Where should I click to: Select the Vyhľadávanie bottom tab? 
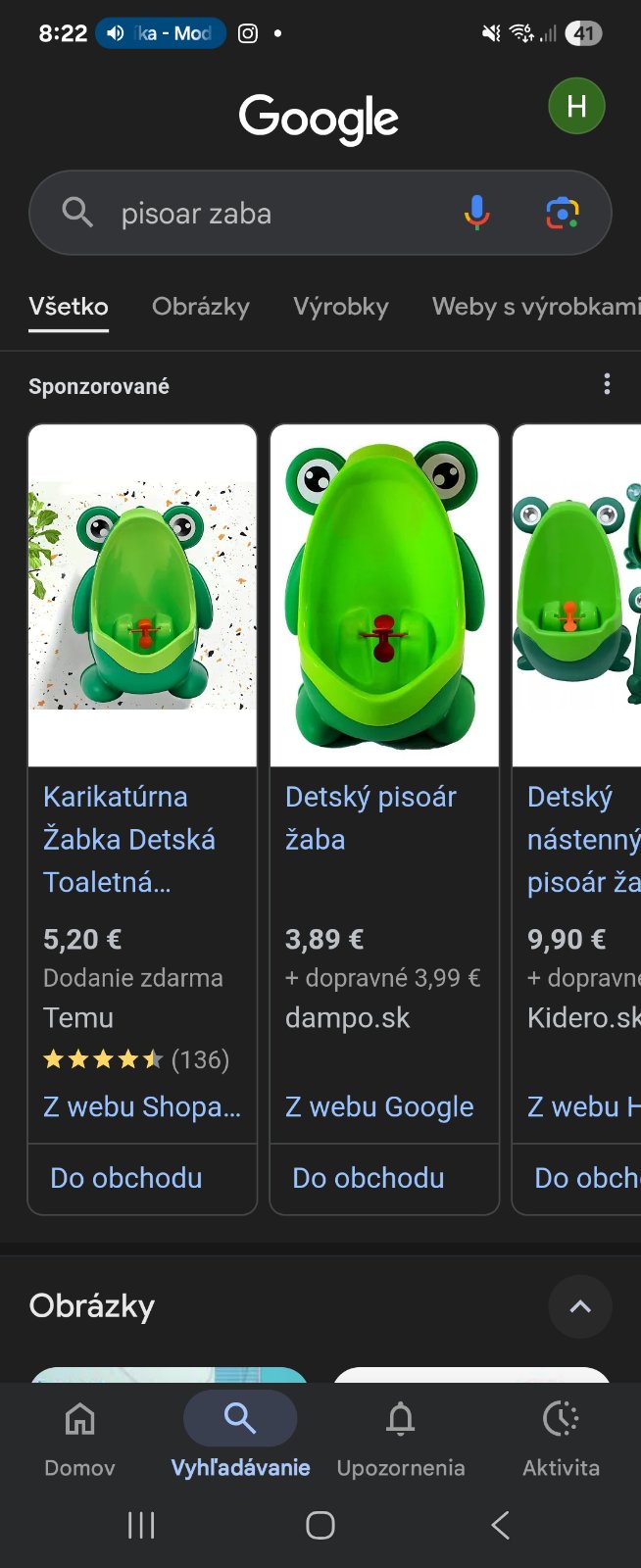click(240, 1436)
